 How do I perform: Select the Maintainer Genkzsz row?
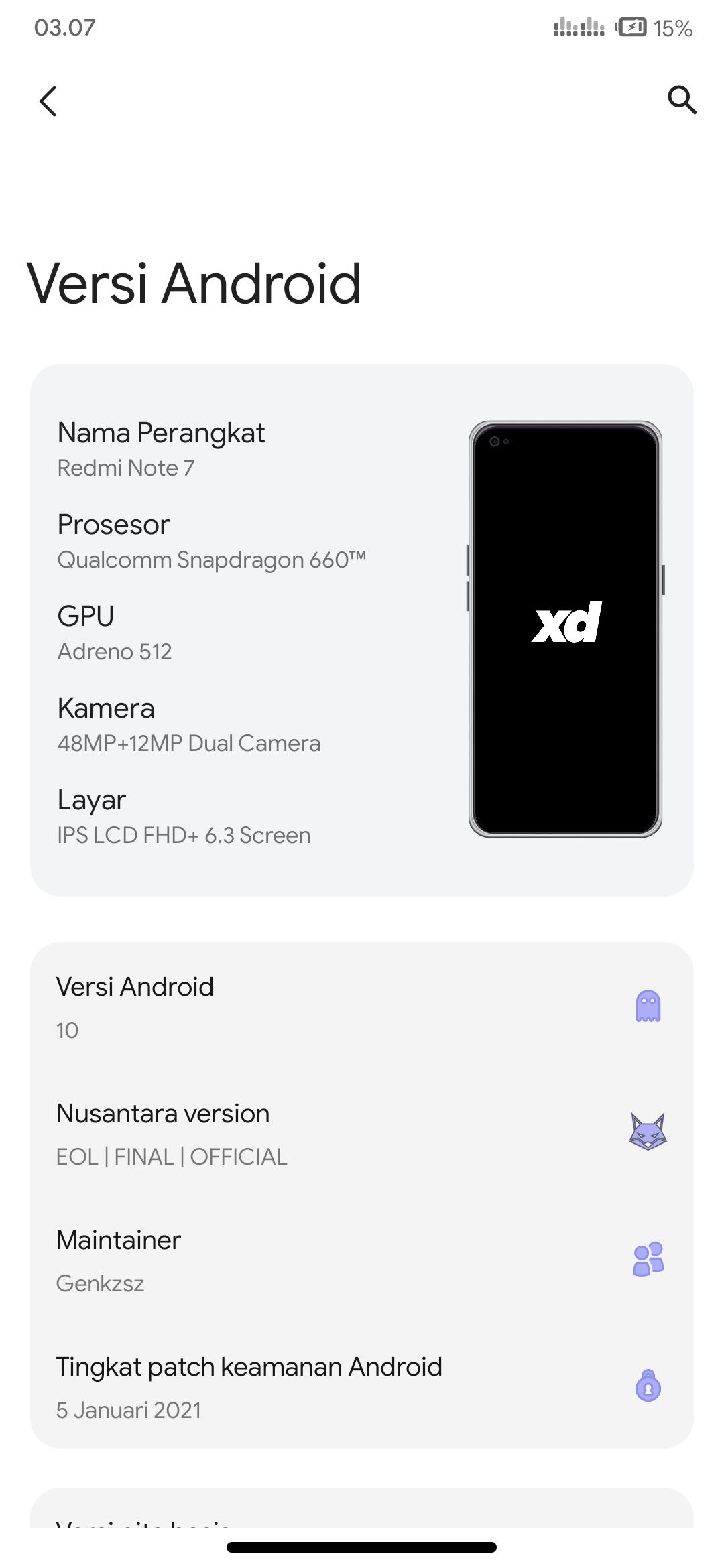tap(362, 1260)
